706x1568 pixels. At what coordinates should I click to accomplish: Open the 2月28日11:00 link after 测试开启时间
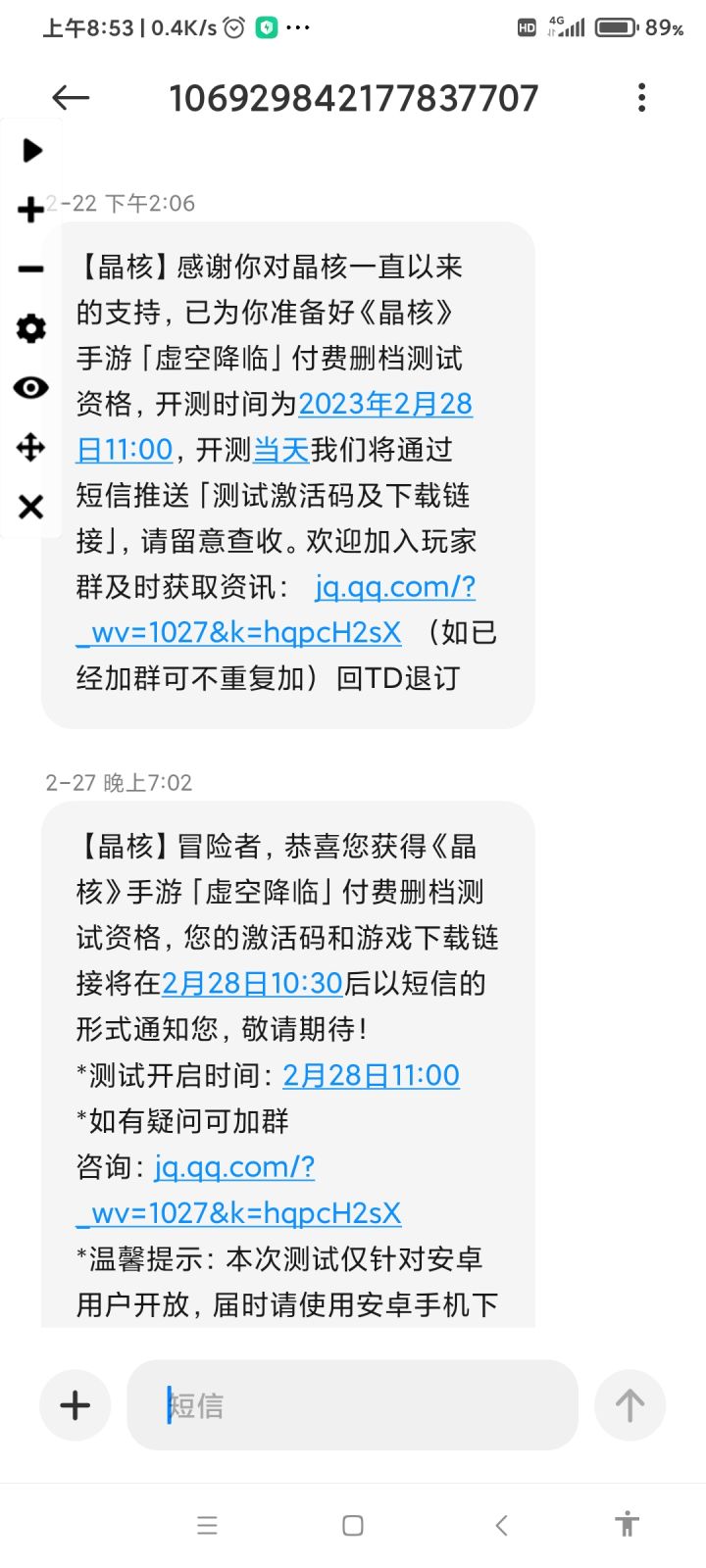(x=371, y=1075)
